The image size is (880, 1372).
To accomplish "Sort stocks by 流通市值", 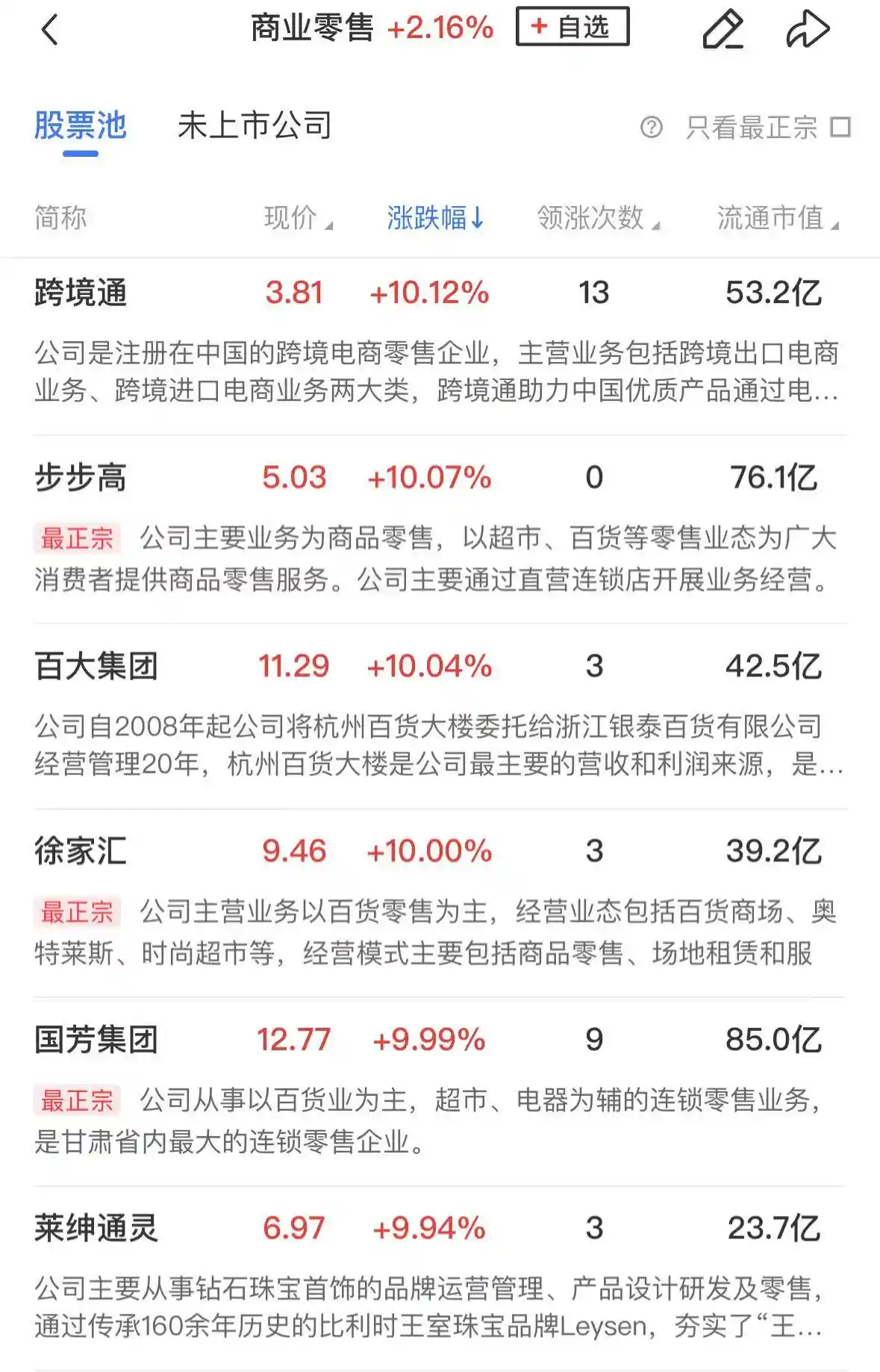I will [x=773, y=217].
